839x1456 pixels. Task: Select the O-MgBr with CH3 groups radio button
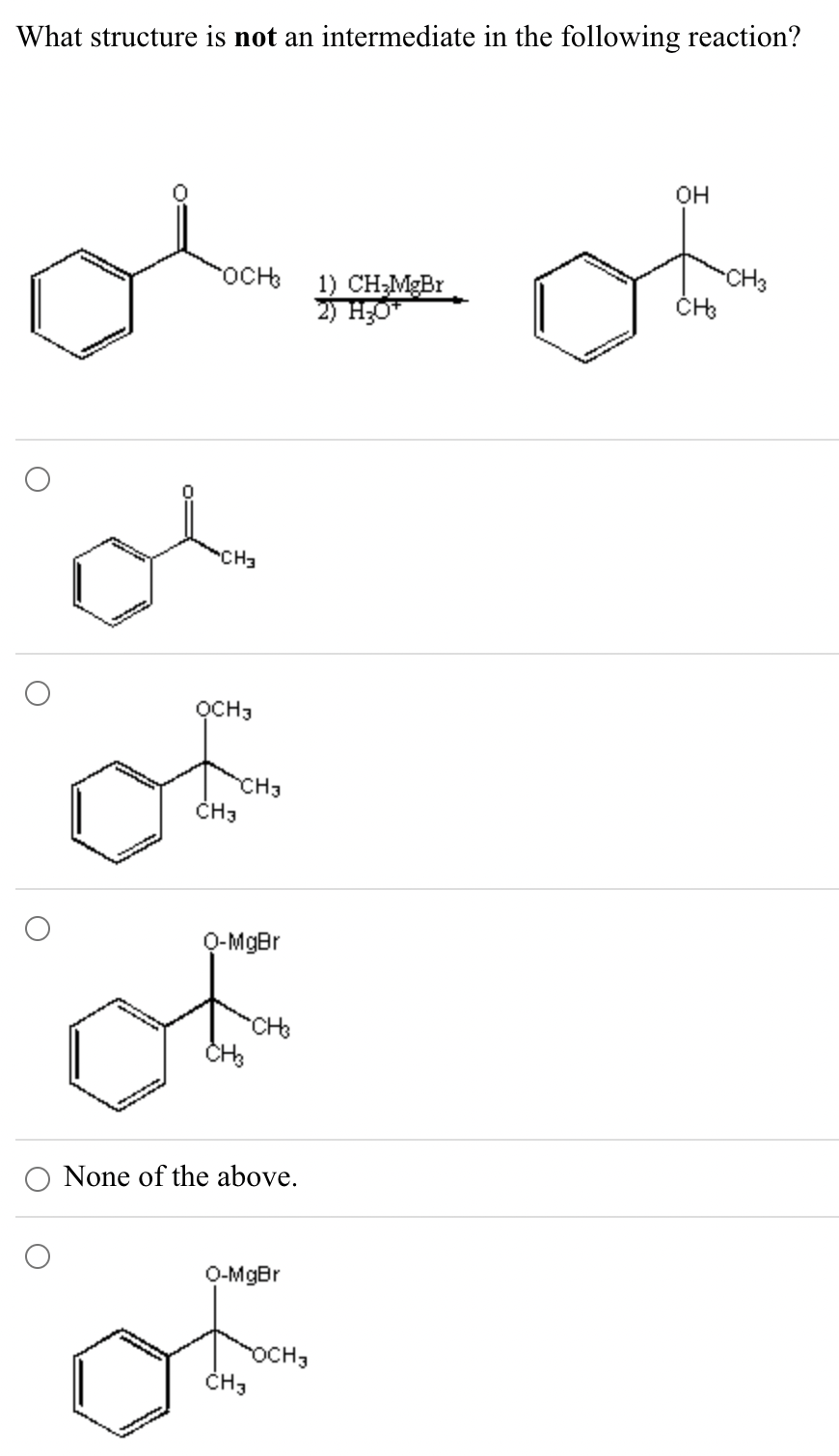37,927
